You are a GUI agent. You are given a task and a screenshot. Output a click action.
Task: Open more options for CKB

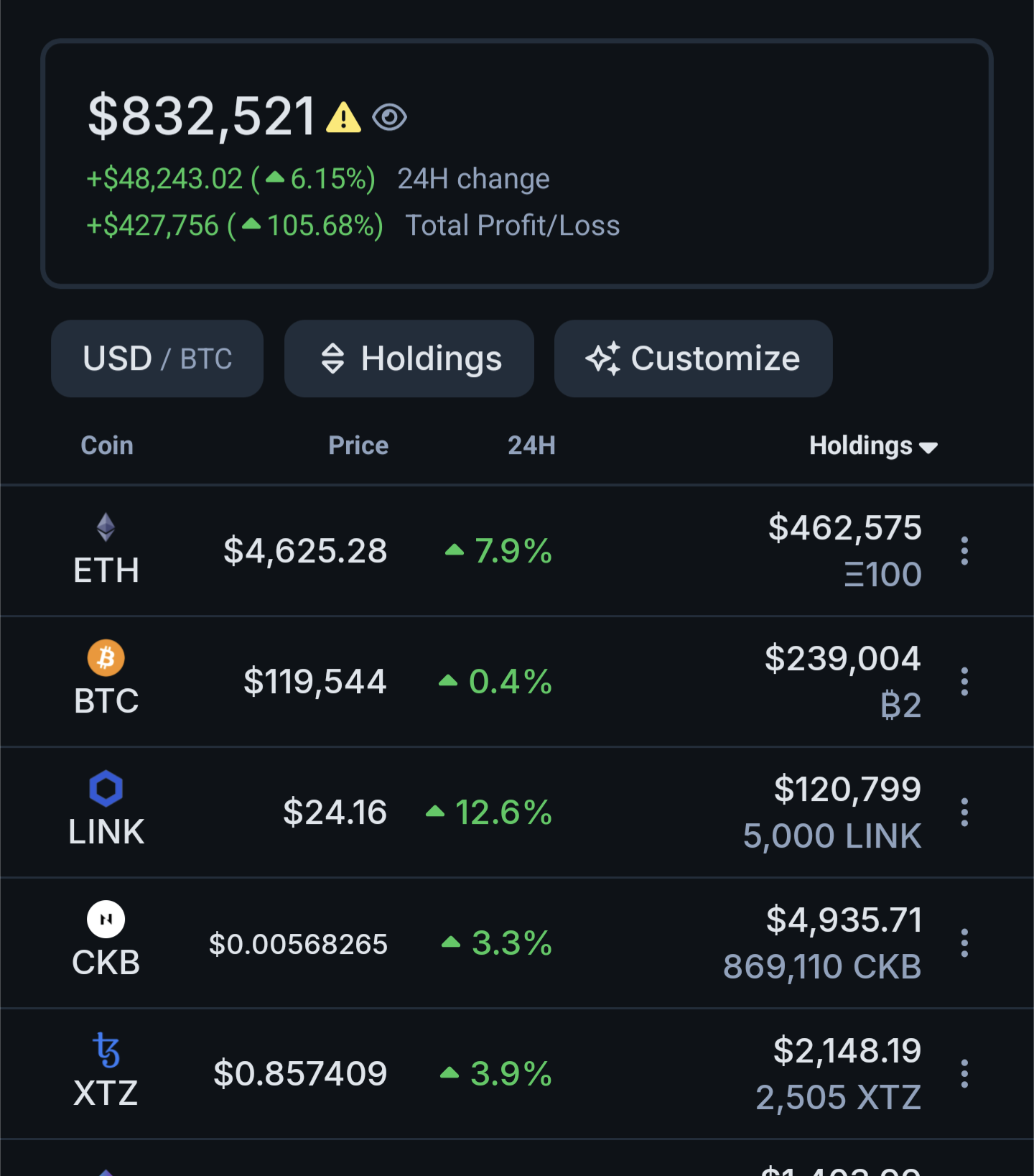click(x=964, y=943)
